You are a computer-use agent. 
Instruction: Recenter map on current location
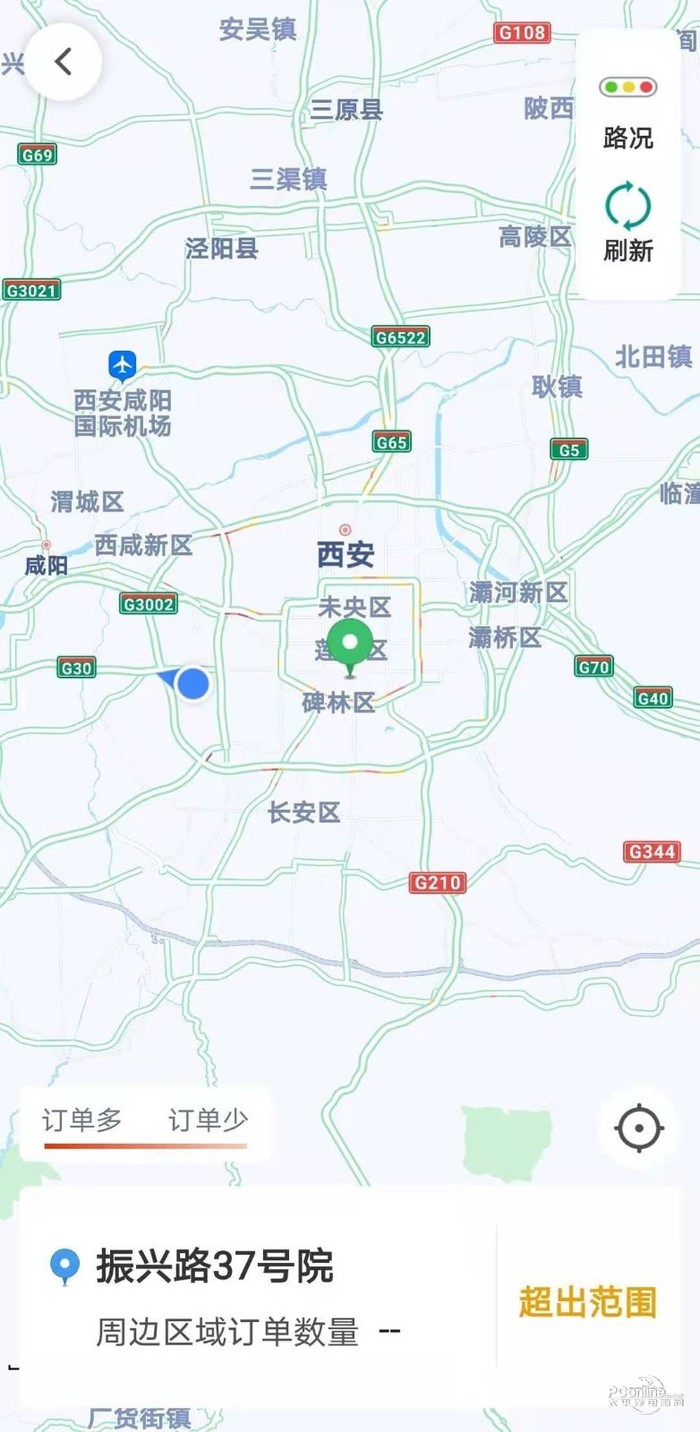(x=640, y=1129)
